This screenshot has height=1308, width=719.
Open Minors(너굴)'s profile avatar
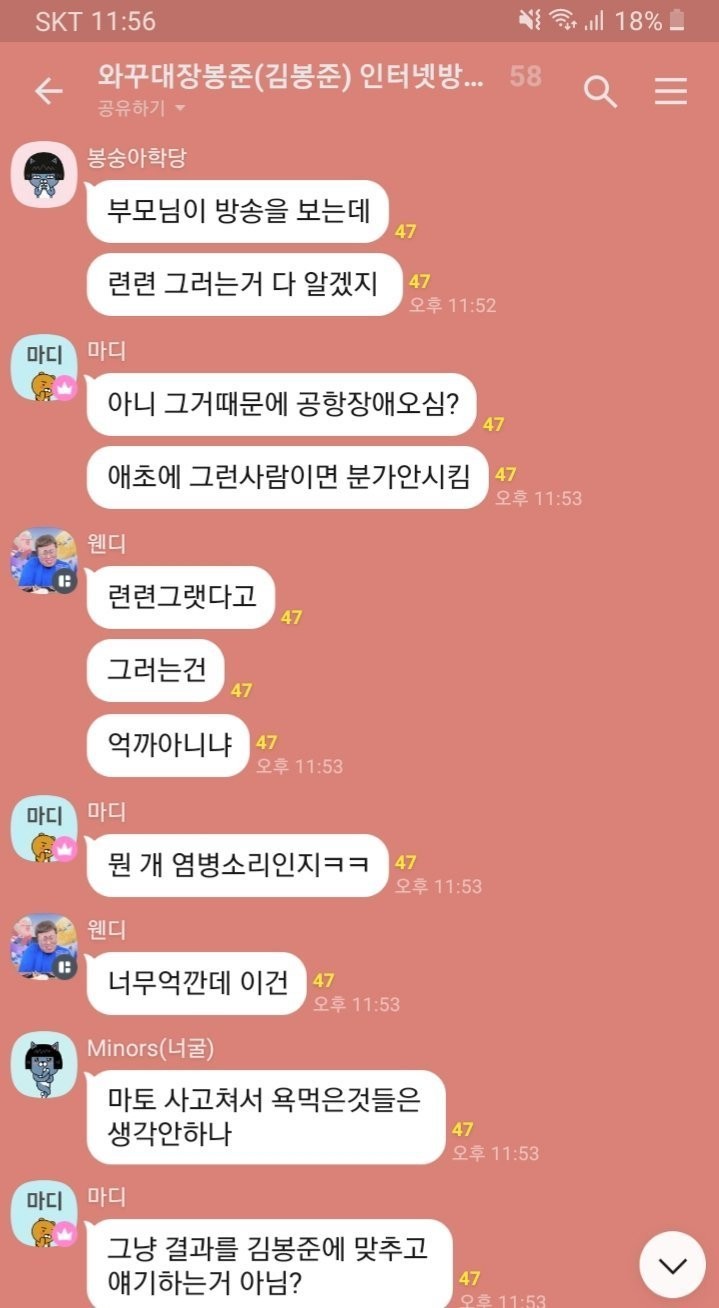[x=44, y=1065]
